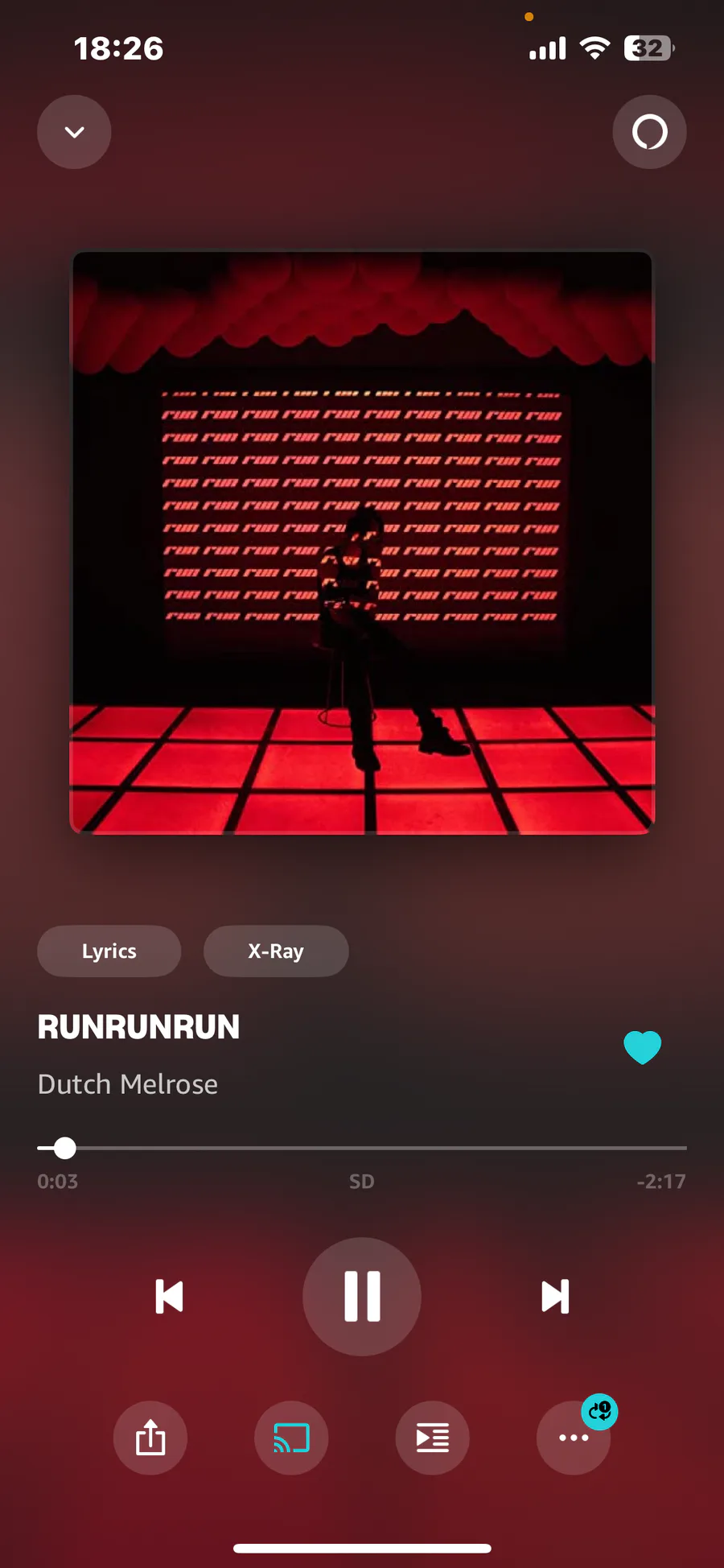Collapse the now playing screen
Viewport: 724px width, 1568px height.
click(74, 132)
